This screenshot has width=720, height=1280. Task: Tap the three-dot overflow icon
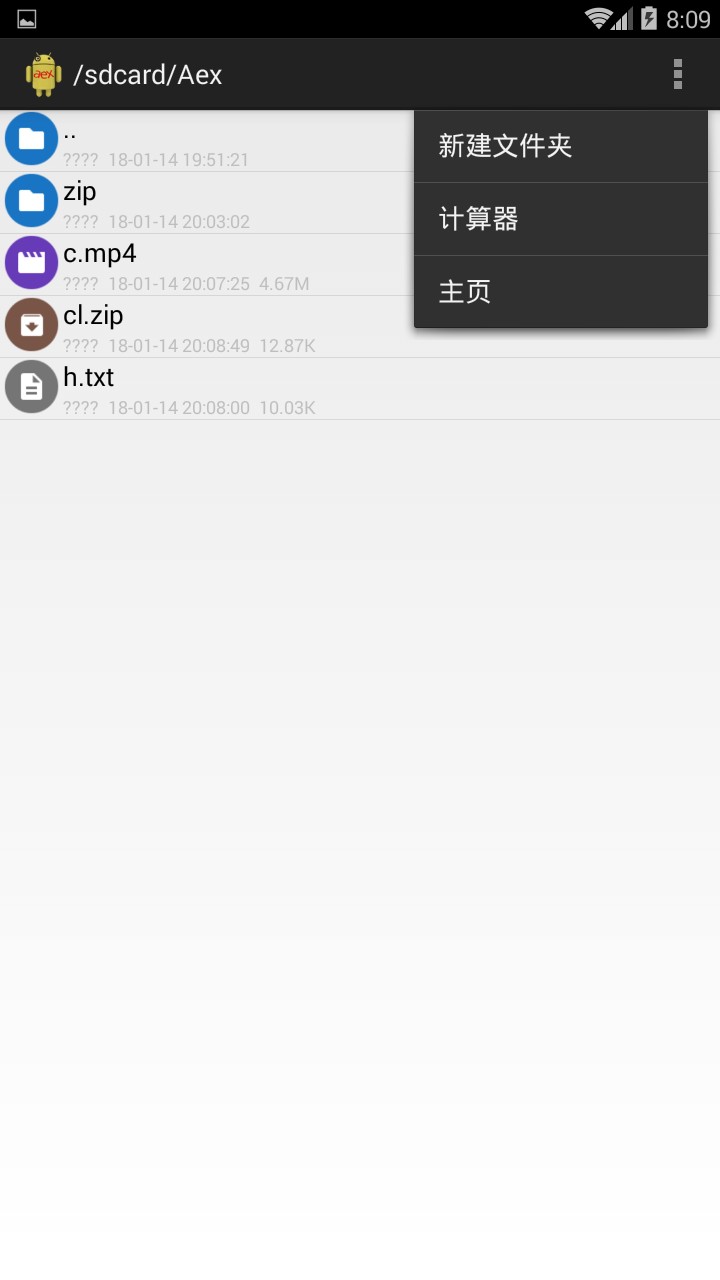[678, 74]
